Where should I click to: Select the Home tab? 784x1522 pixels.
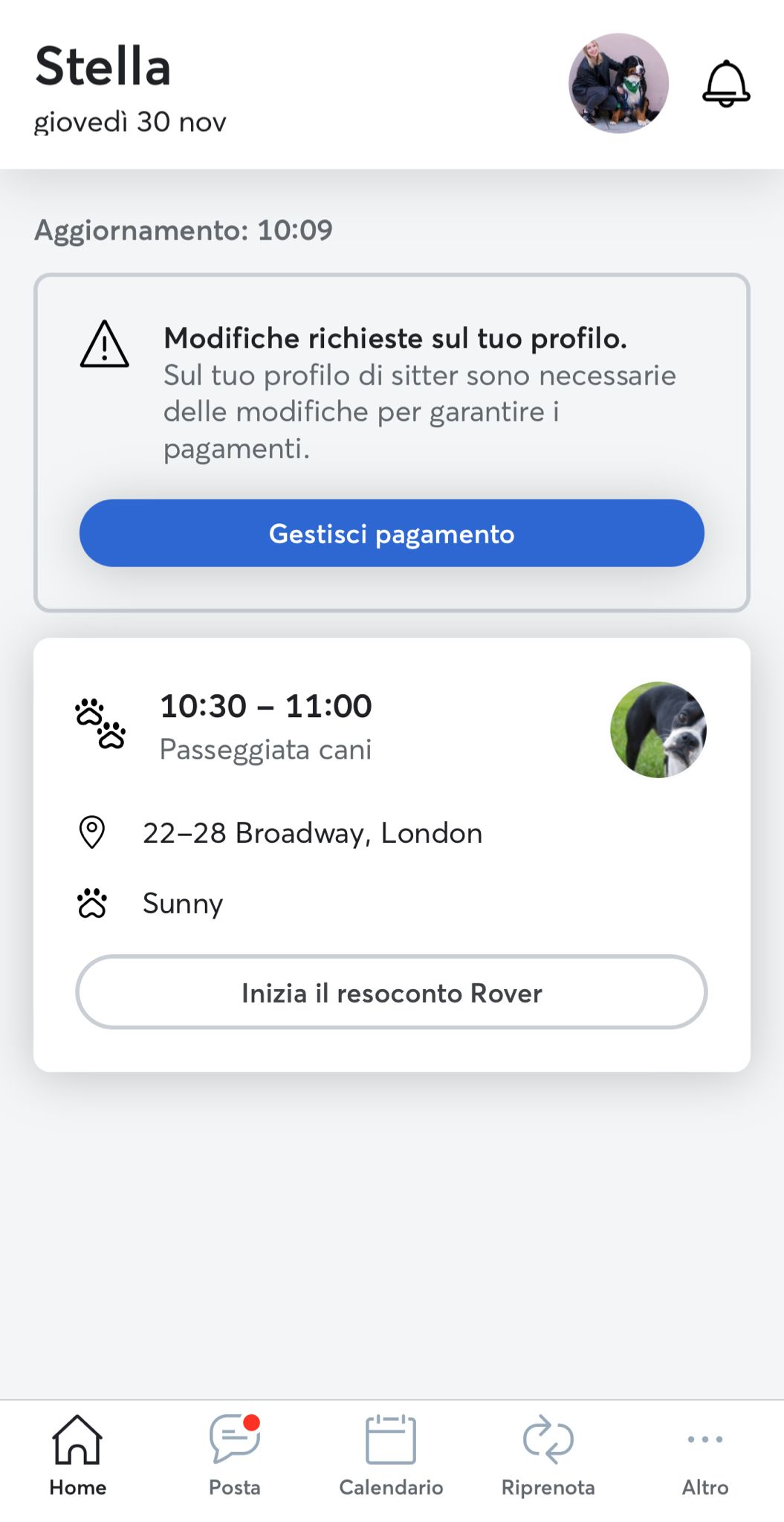[78, 1455]
